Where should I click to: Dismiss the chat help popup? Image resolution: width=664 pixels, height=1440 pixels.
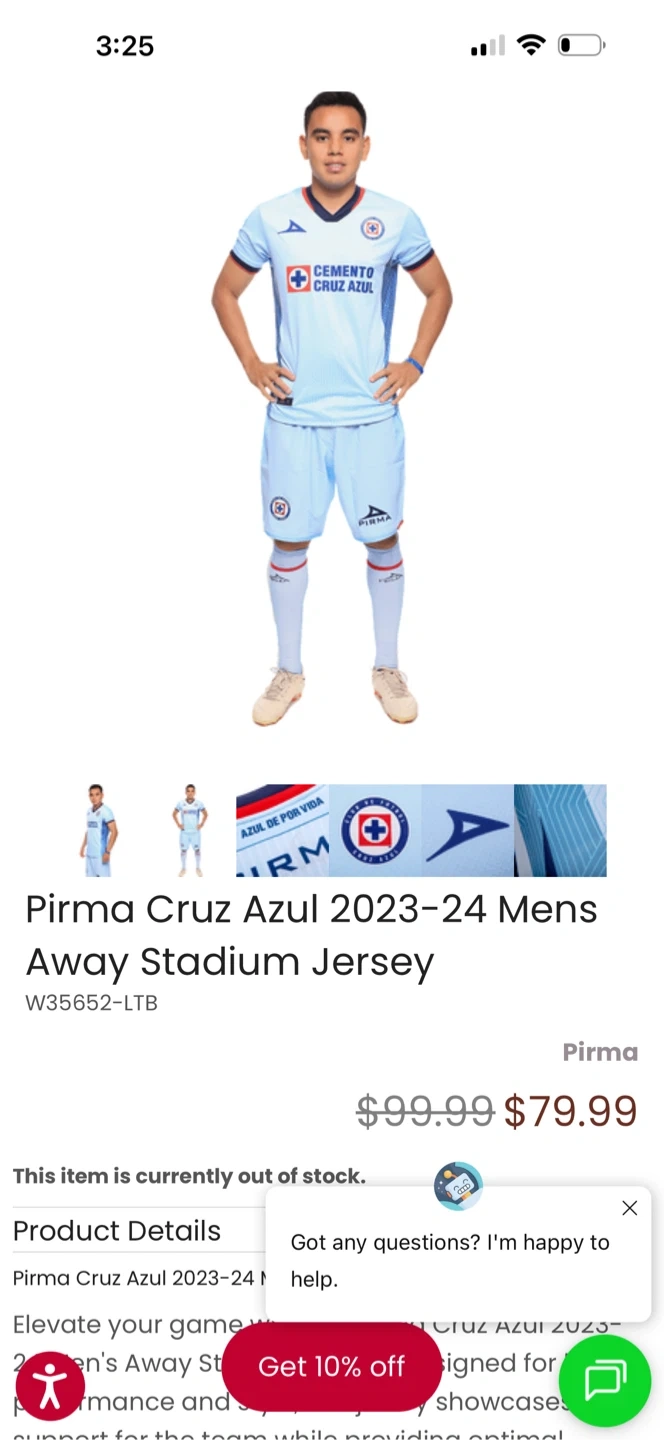click(x=629, y=1208)
